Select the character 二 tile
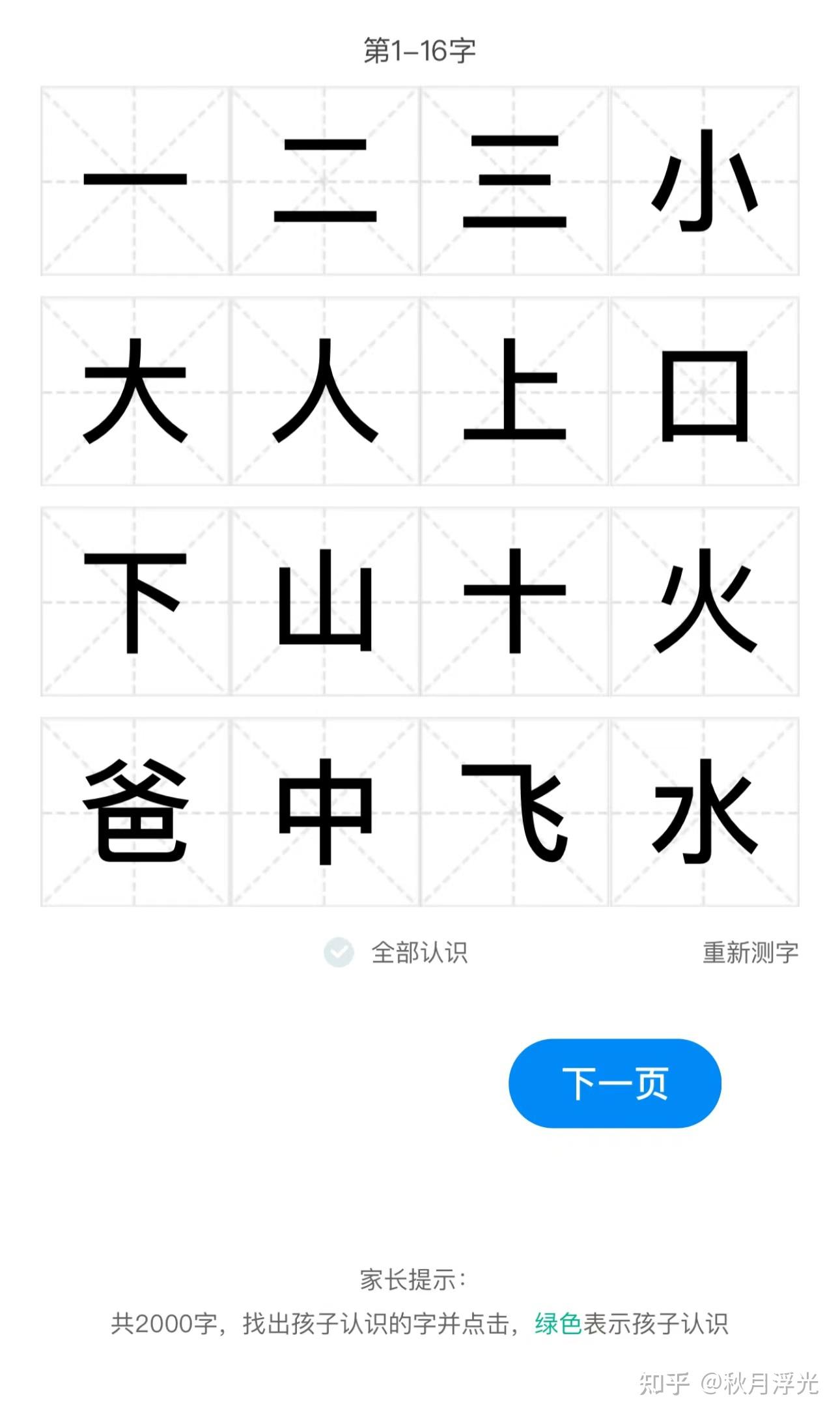Viewport: 840px width, 1417px height. coord(325,181)
